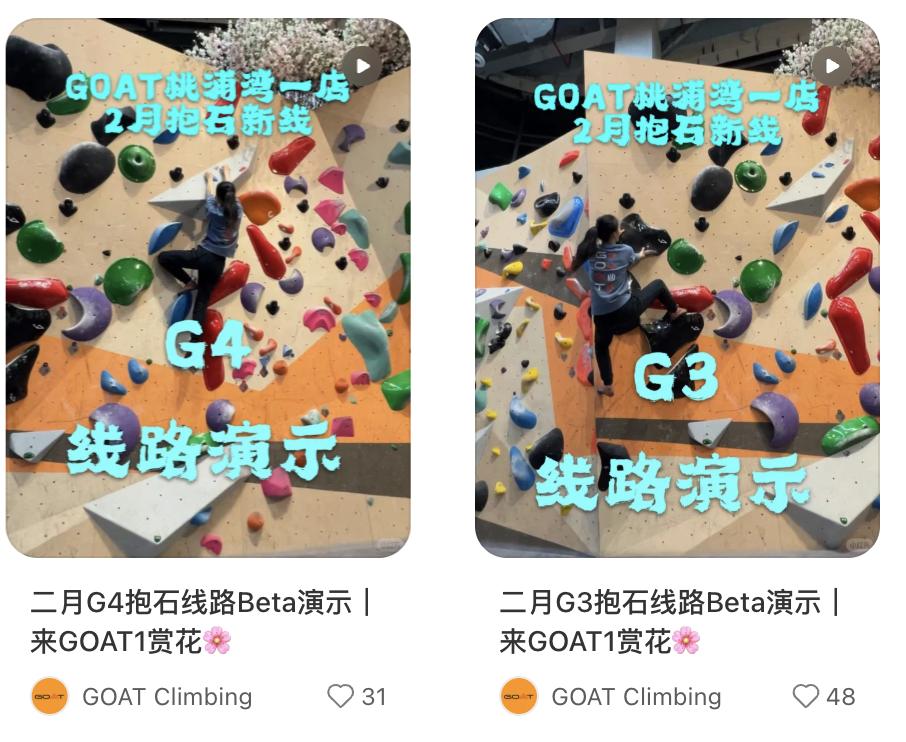Like the 二月G4抱石线路 post
The width and height of the screenshot is (906, 742).
(x=341, y=696)
